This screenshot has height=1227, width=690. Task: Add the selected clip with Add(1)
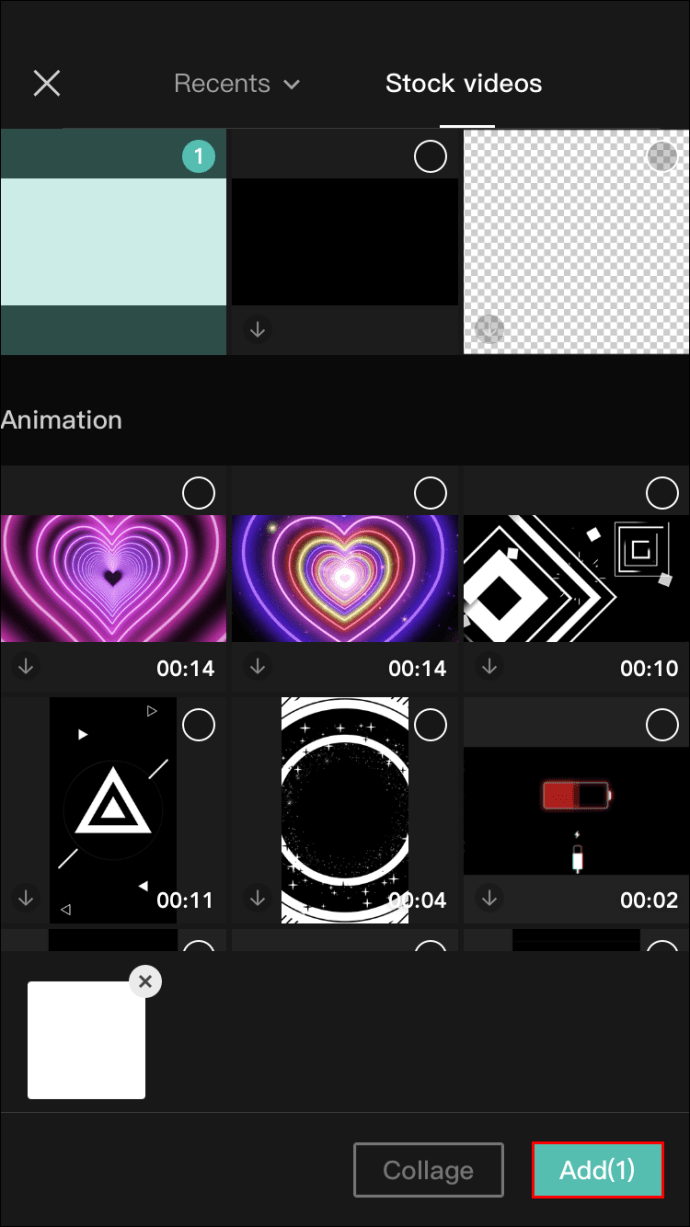click(597, 1170)
